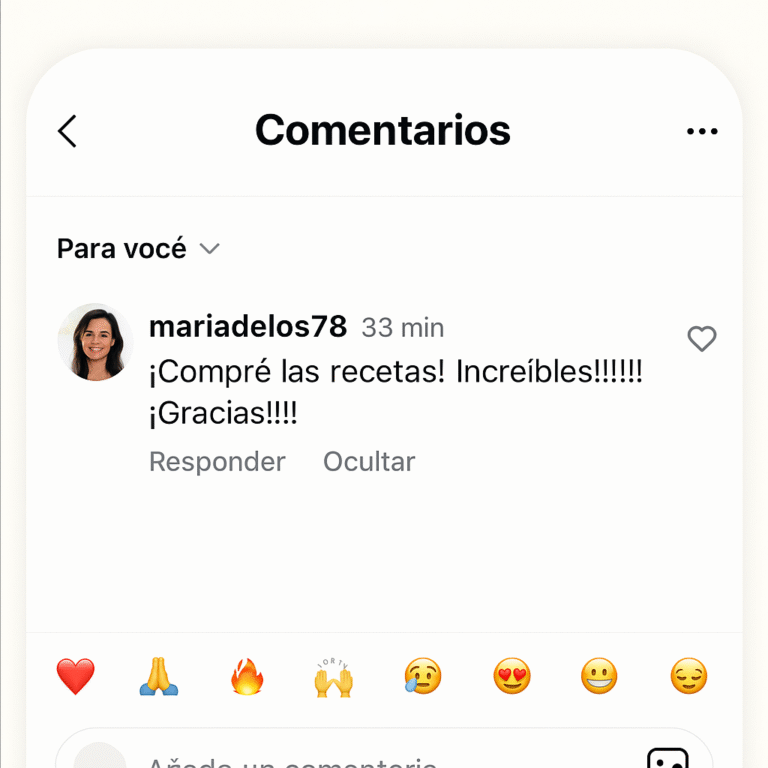The width and height of the screenshot is (768, 768).
Task: Insert the red heart emoji
Action: (x=75, y=677)
